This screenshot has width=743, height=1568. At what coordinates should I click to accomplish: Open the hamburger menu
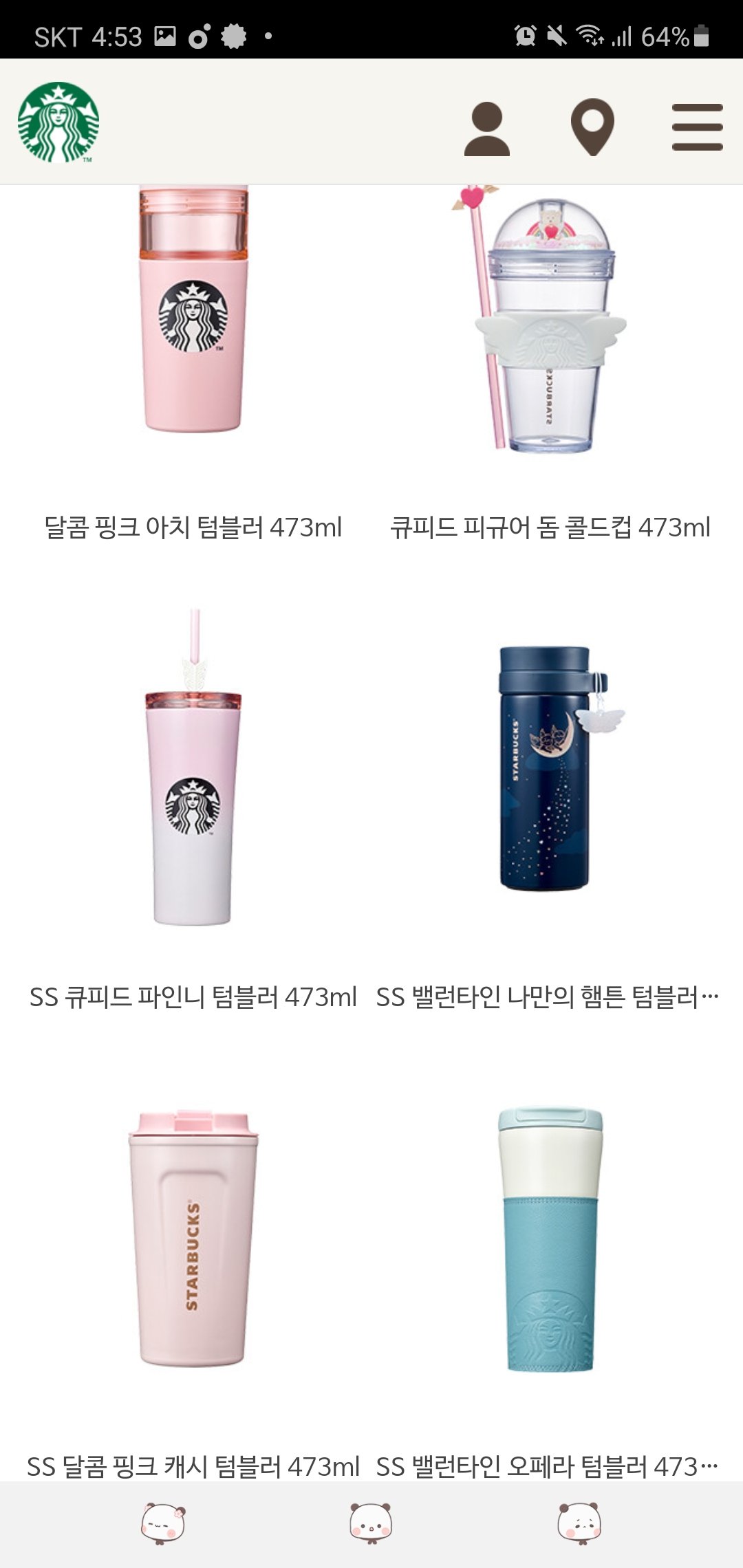(697, 127)
